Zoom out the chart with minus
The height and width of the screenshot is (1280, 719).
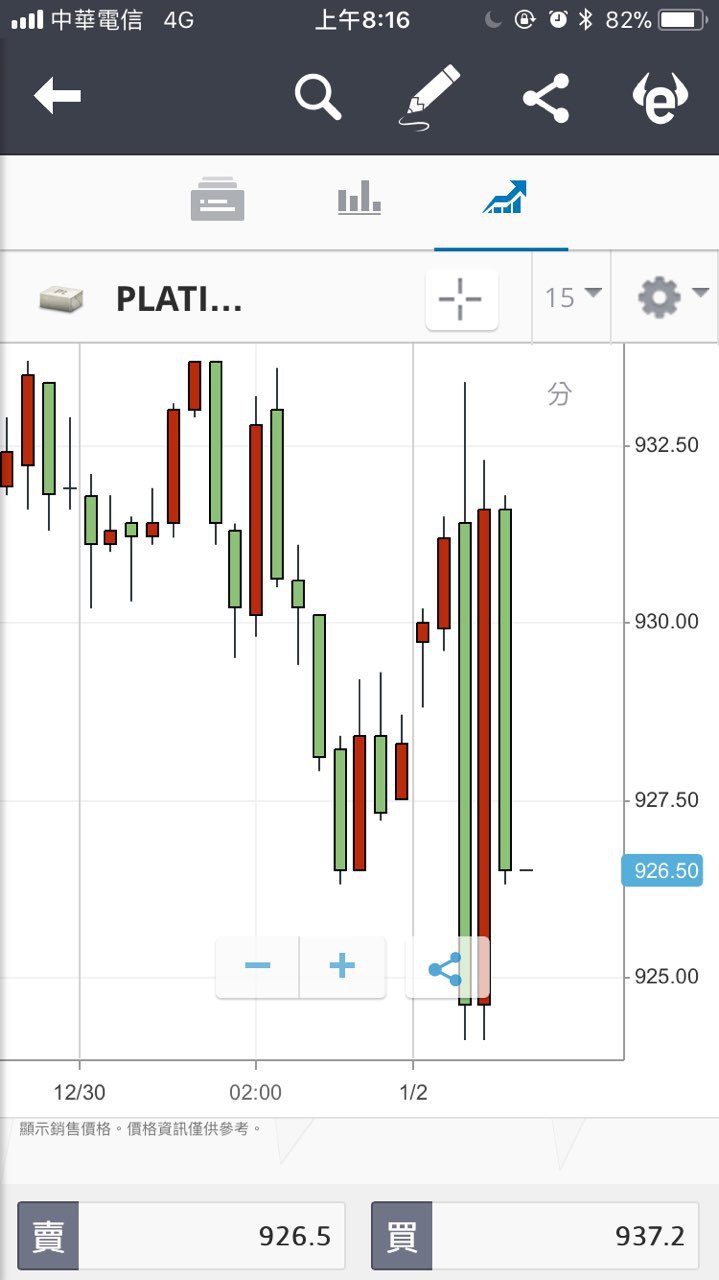pyautogui.click(x=257, y=966)
